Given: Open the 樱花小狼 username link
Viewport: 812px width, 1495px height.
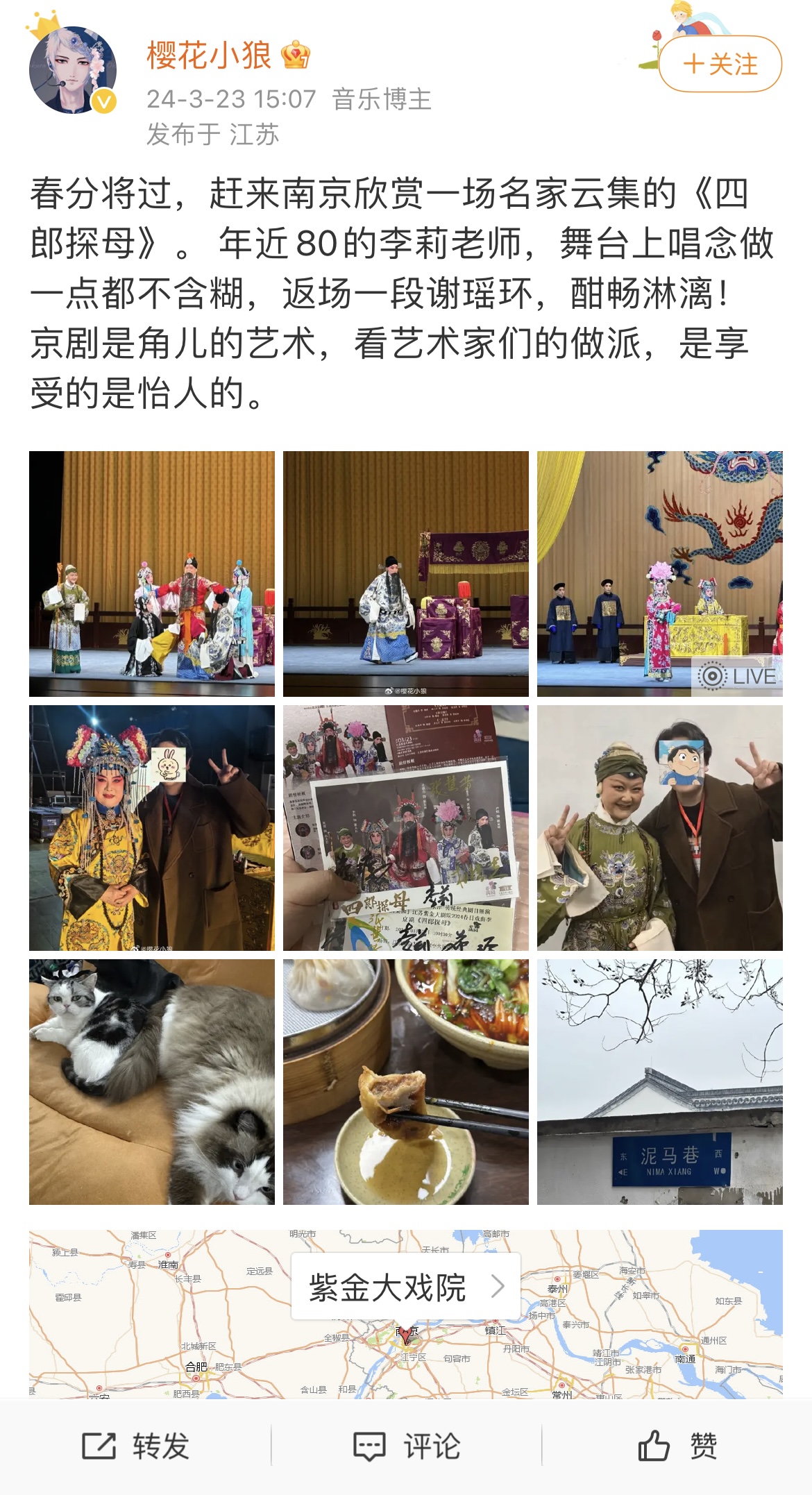Looking at the screenshot, I should click(x=208, y=55).
